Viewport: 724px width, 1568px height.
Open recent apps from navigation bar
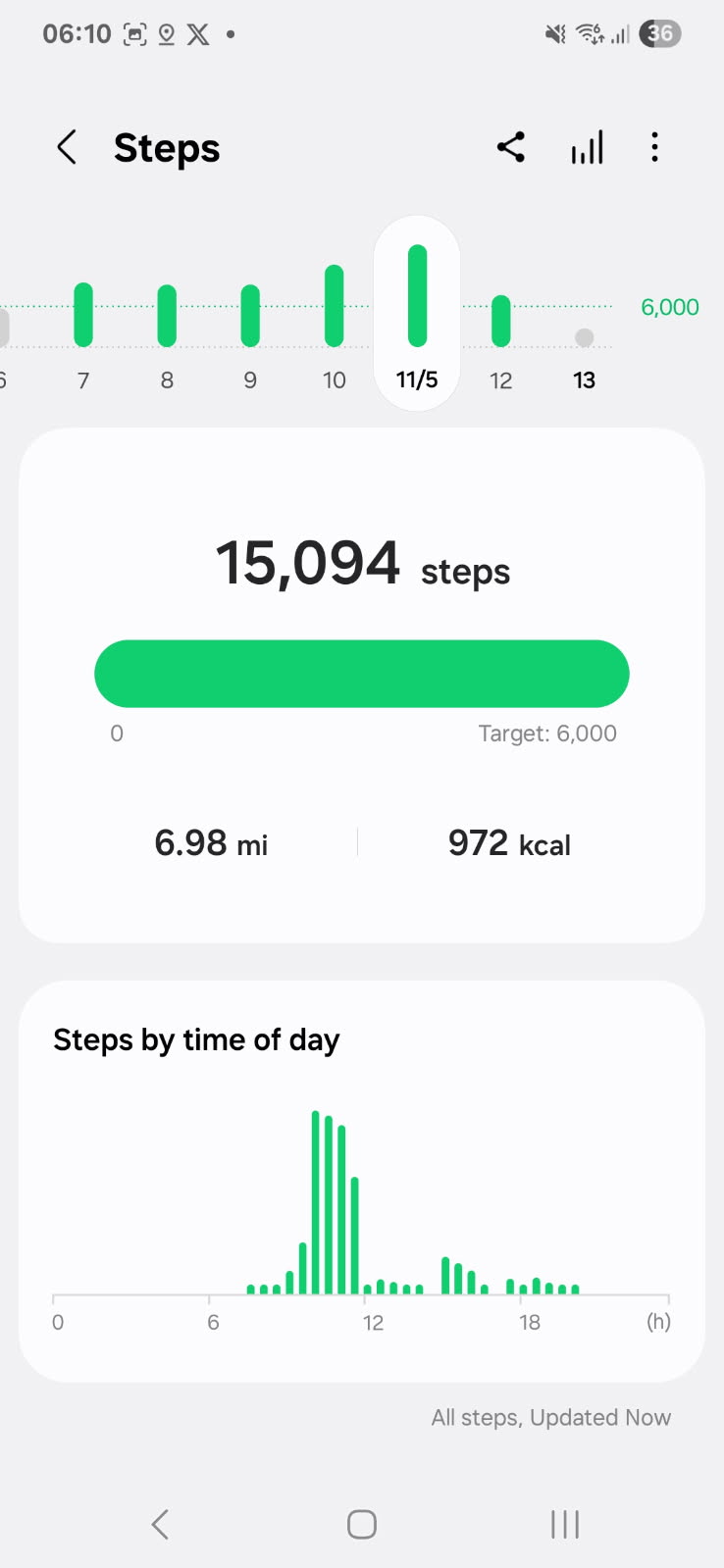[x=565, y=1524]
